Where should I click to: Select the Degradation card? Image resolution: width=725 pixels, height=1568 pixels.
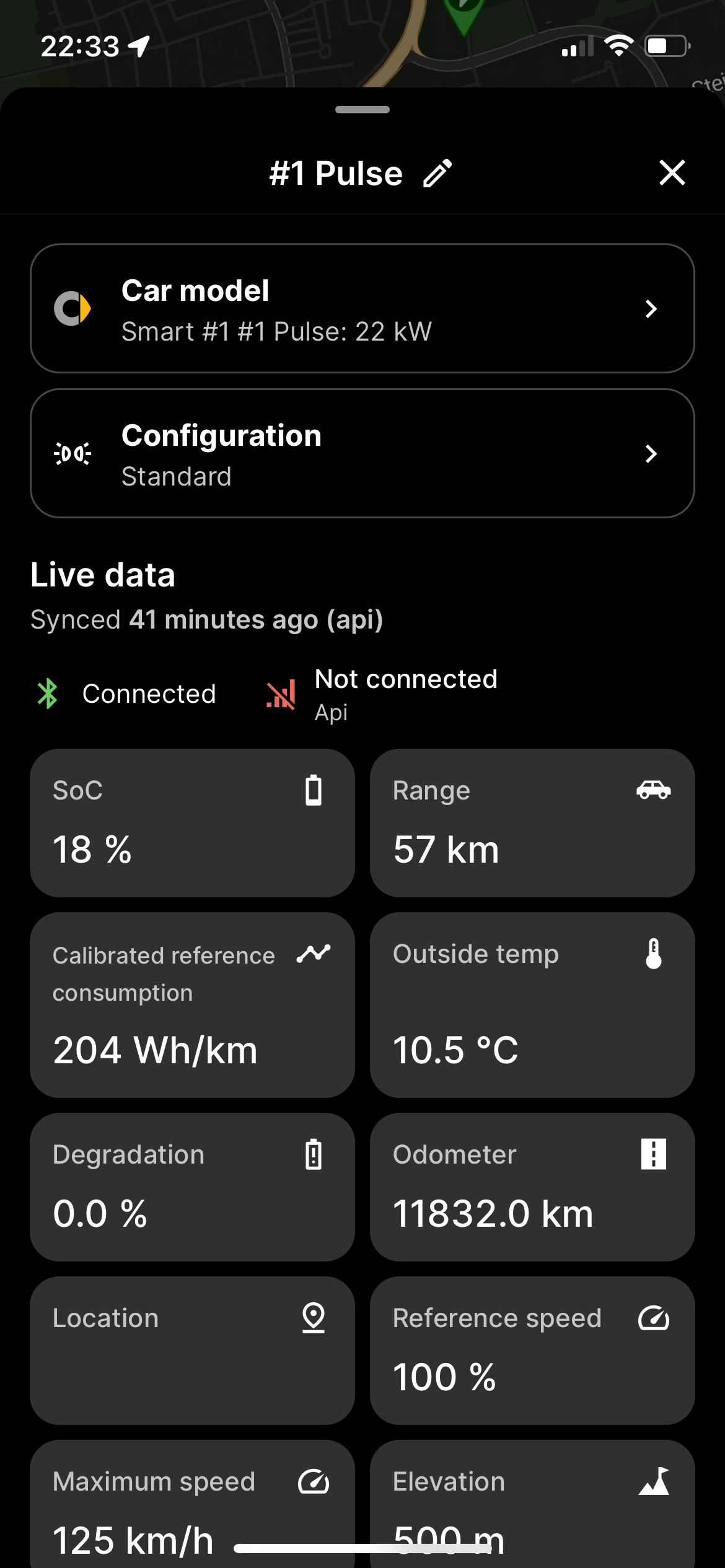pyautogui.click(x=192, y=1187)
